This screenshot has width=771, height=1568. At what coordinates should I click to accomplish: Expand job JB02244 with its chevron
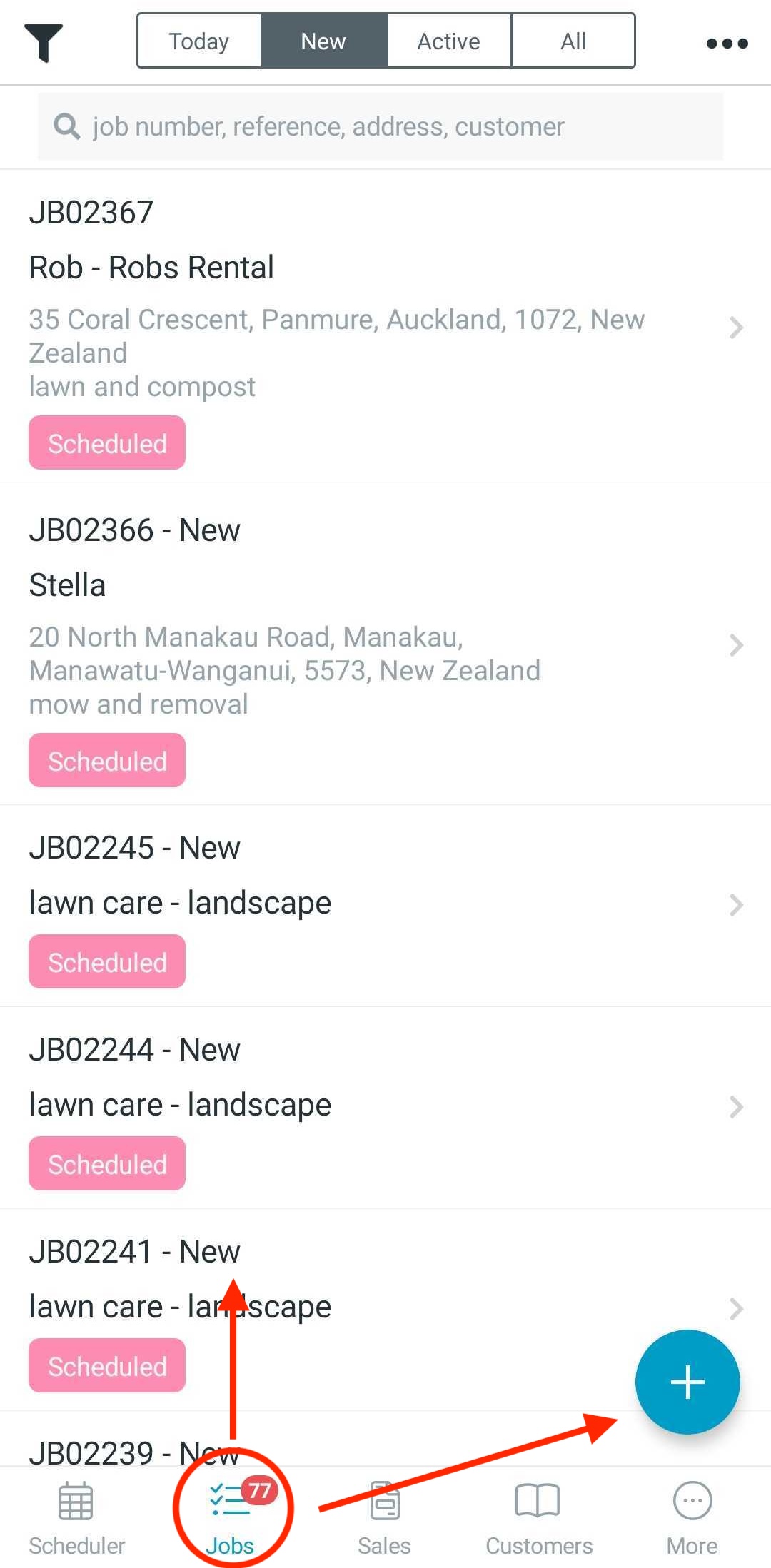coord(736,1107)
